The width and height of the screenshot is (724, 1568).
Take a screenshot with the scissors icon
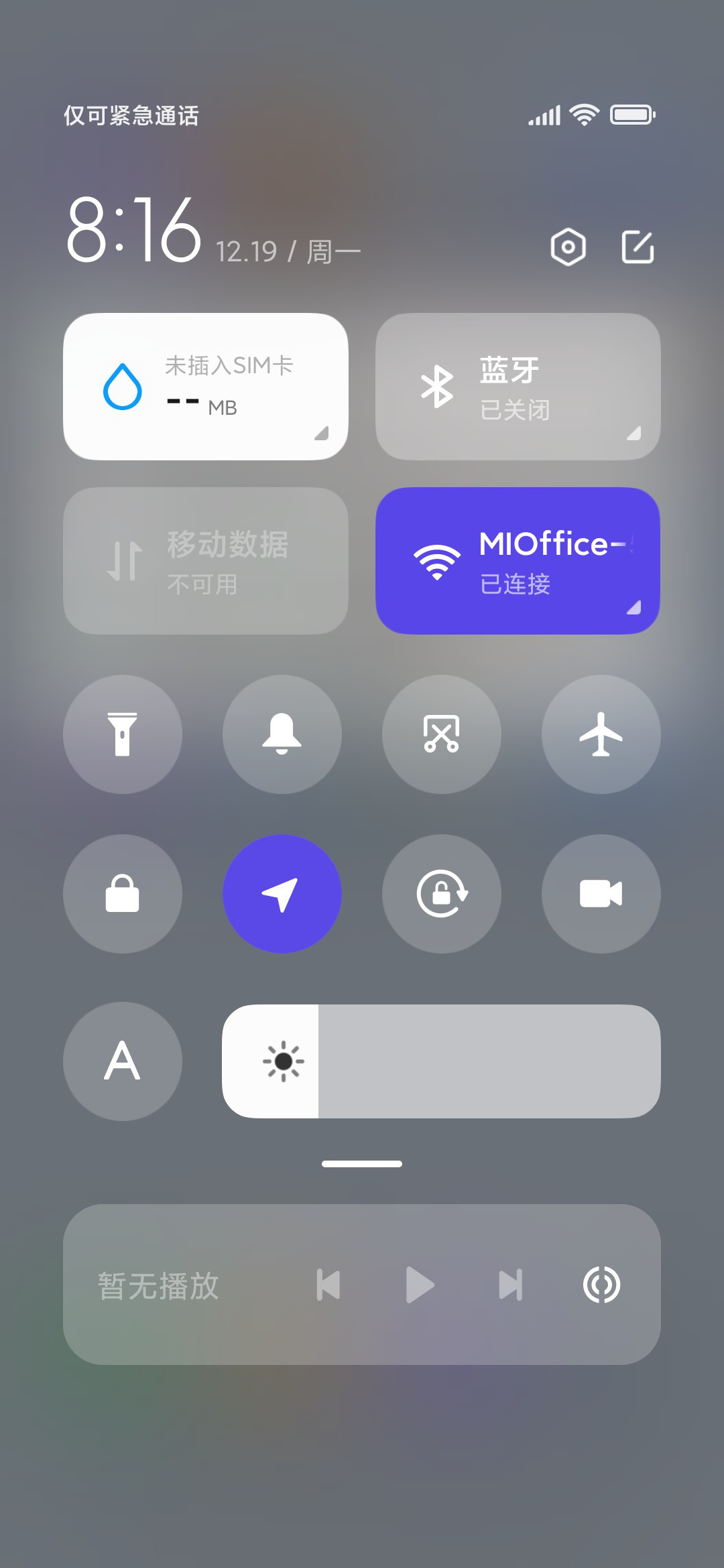(x=442, y=734)
